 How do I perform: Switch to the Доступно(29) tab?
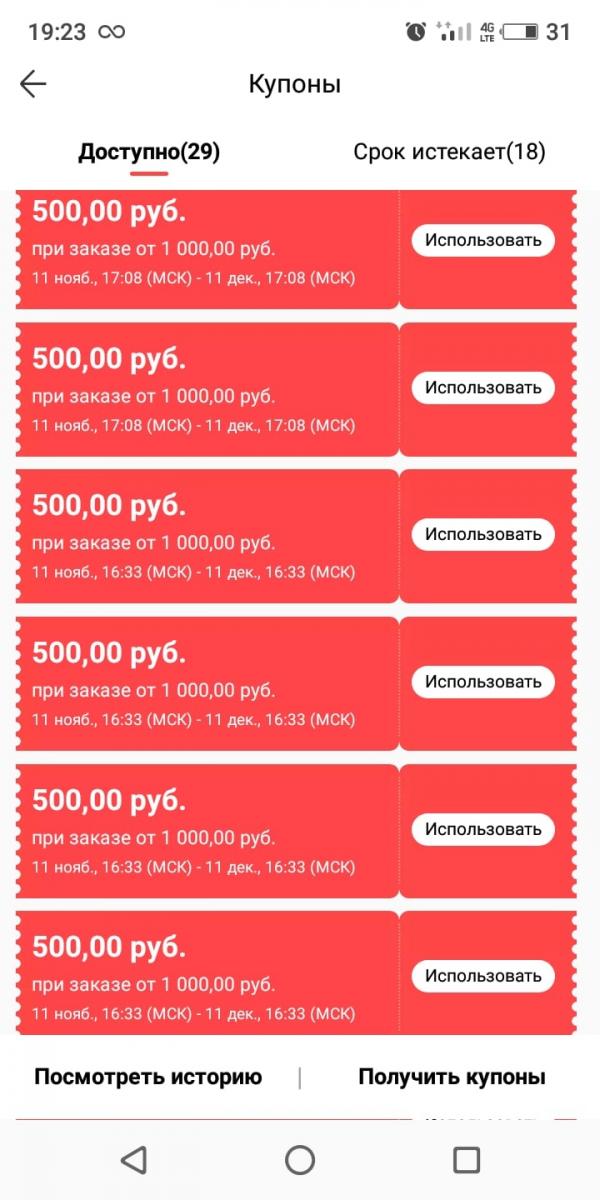click(x=149, y=152)
